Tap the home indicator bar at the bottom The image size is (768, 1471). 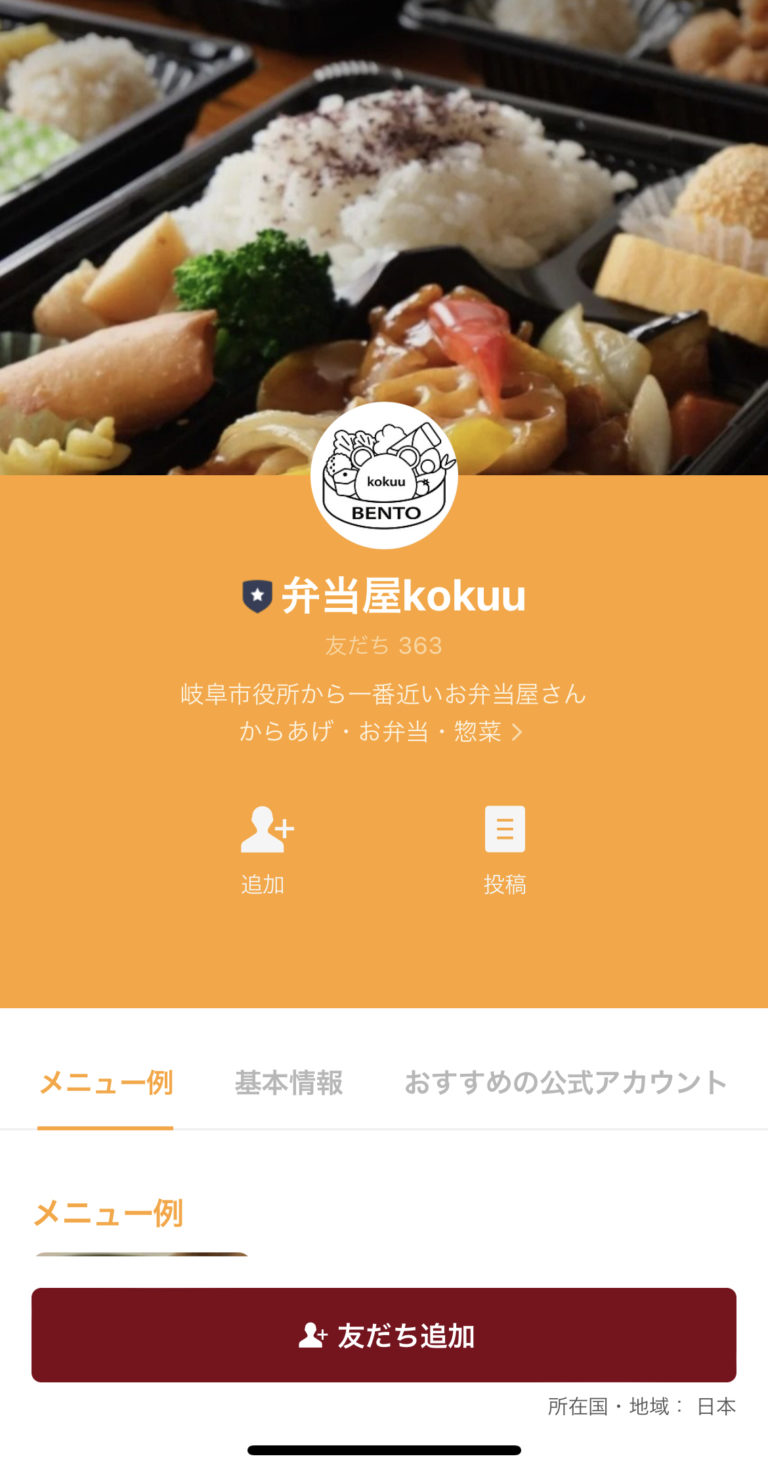click(384, 1448)
